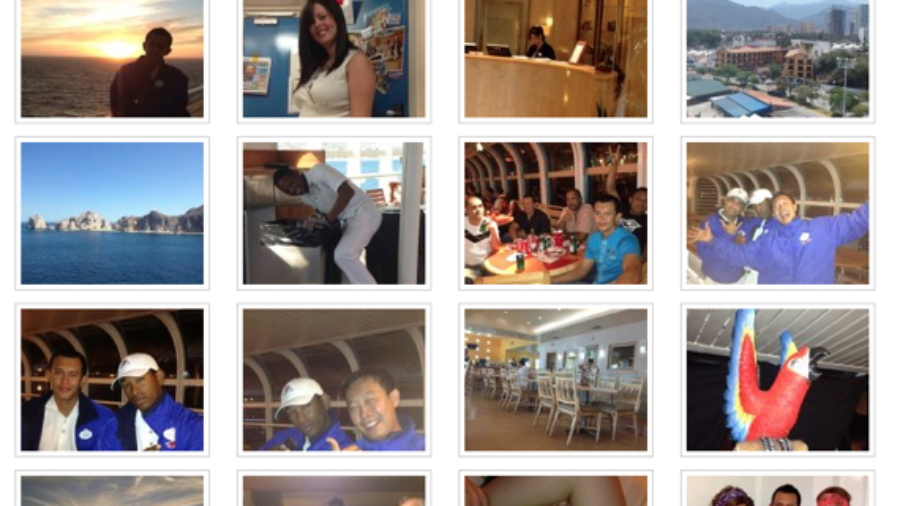Viewport: 900px width, 506px height.
Task: View the reception desk photo
Action: [555, 58]
